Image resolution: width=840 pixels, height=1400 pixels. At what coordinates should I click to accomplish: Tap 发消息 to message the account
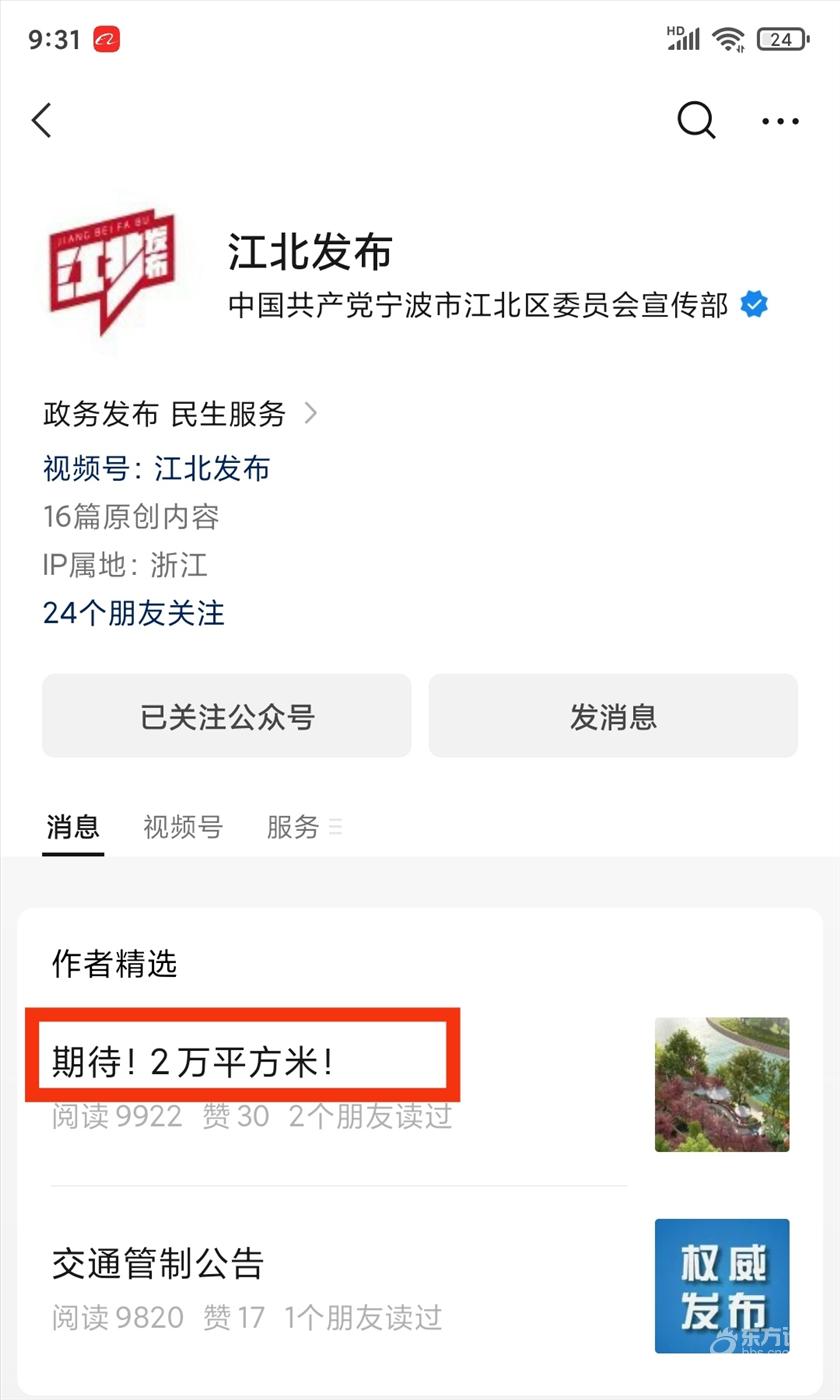pyautogui.click(x=613, y=716)
